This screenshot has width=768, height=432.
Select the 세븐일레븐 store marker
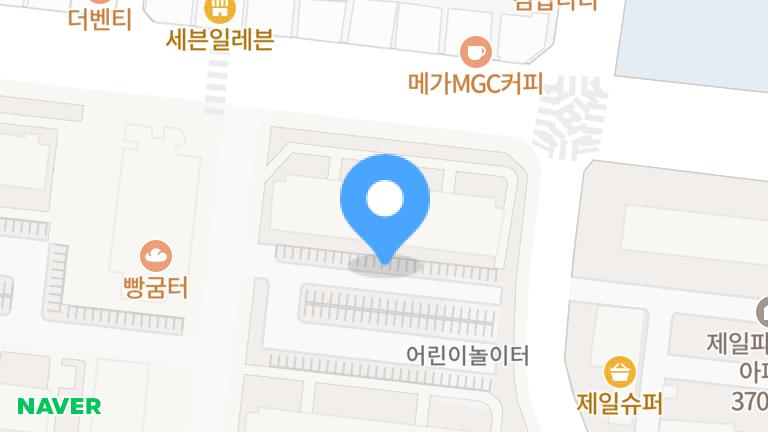tap(219, 12)
